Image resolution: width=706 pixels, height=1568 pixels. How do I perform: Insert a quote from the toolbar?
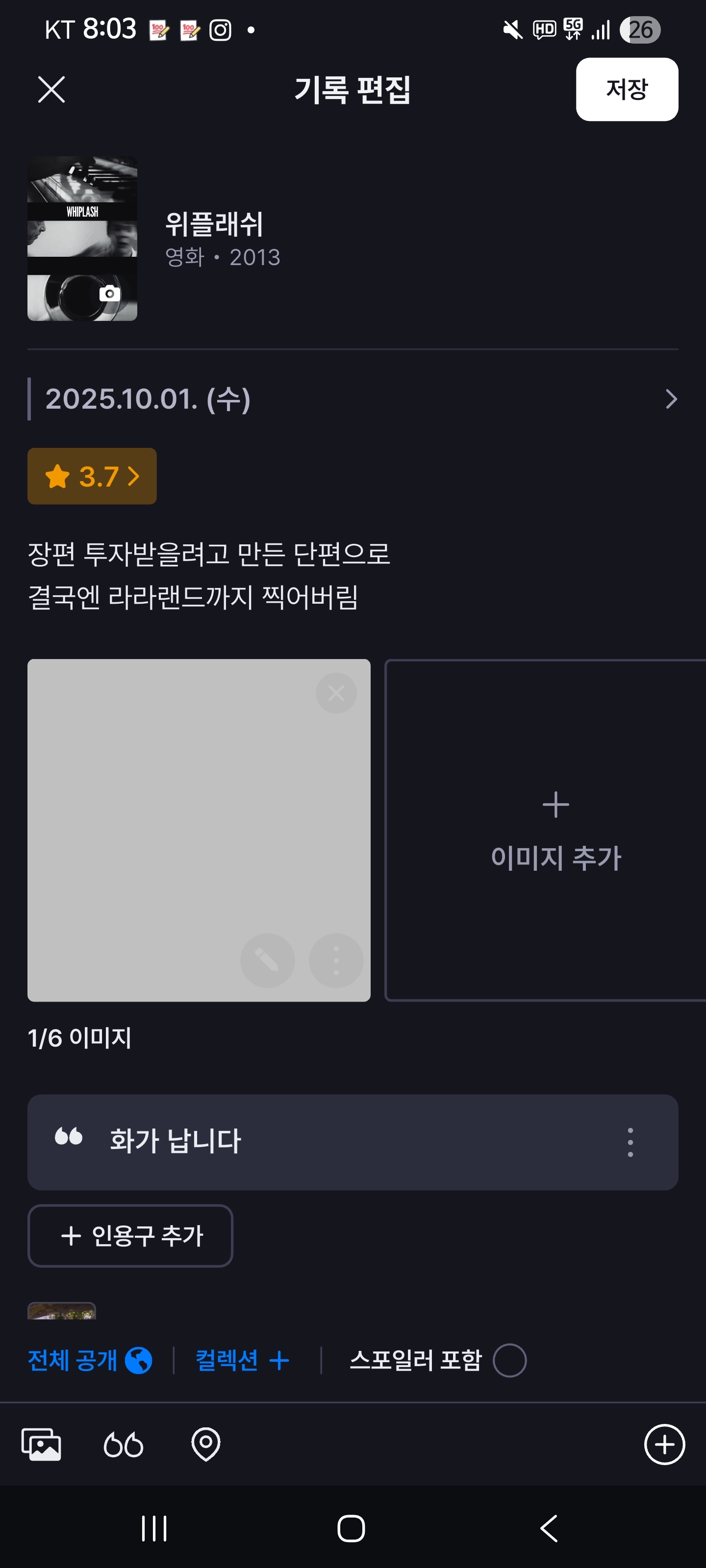124,1444
